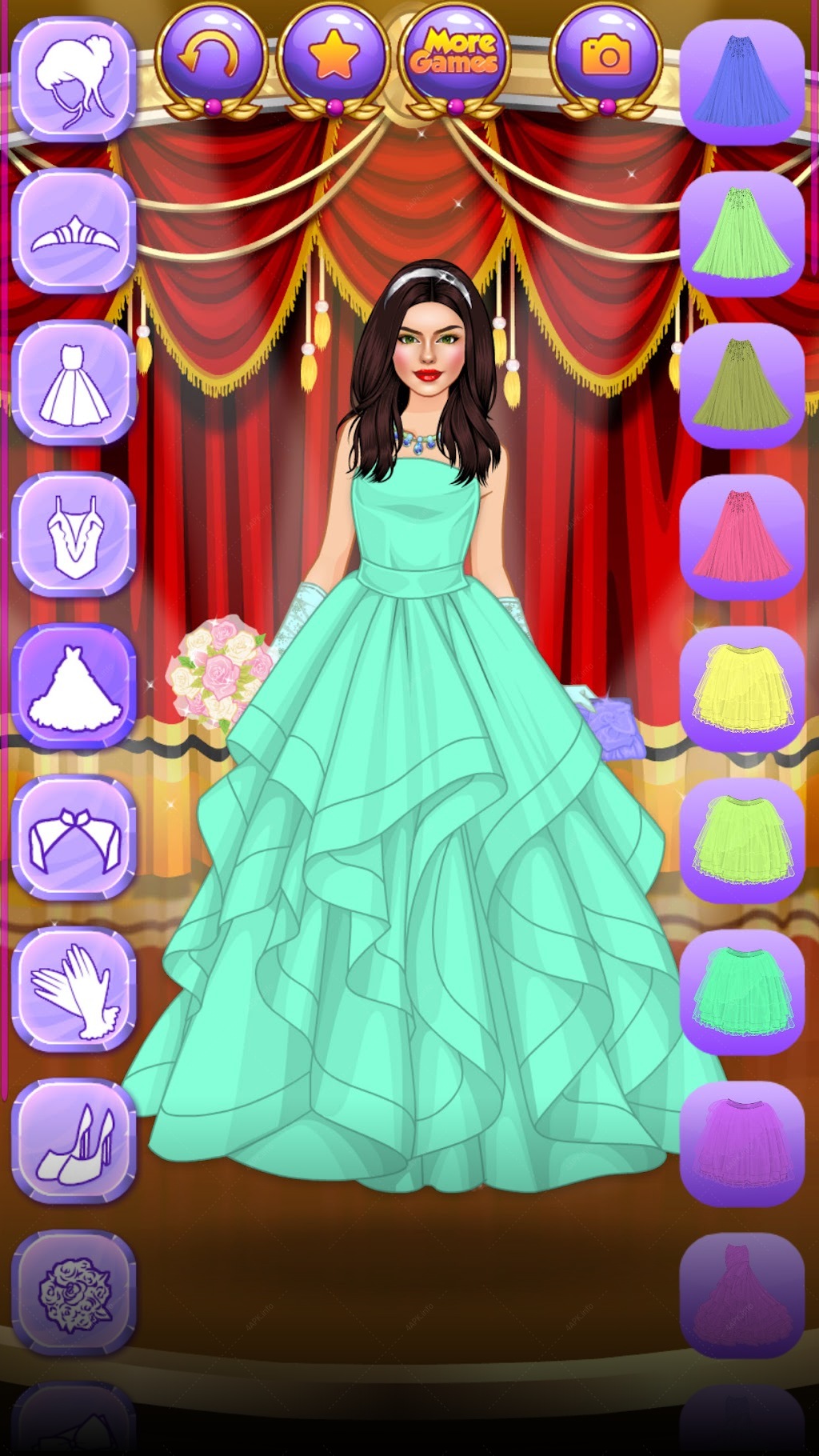The height and width of the screenshot is (1456, 819).
Task: Open the hairstyle category
Action: [x=74, y=79]
